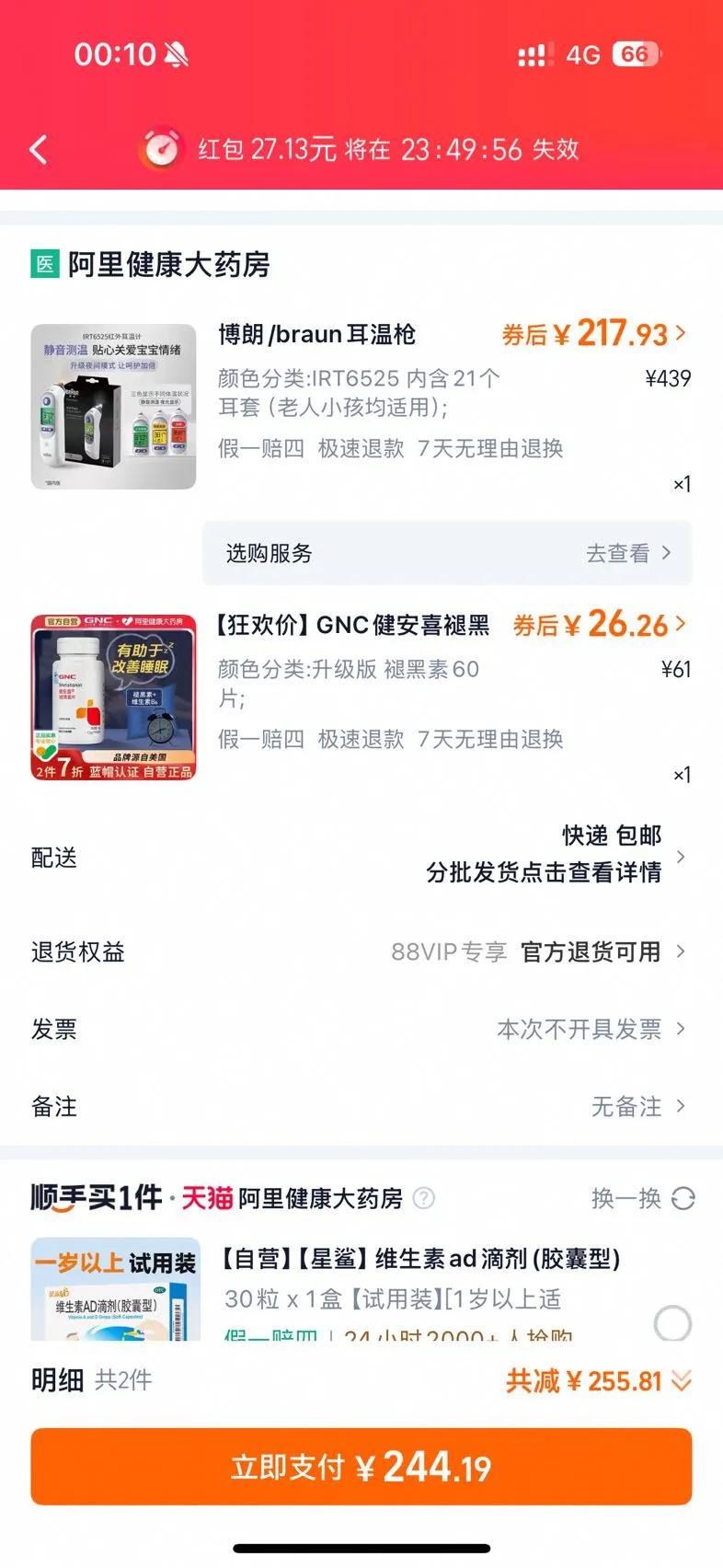Open the 发票 invoice settings row
This screenshot has height=1568, width=723.
pyautogui.click(x=361, y=1029)
